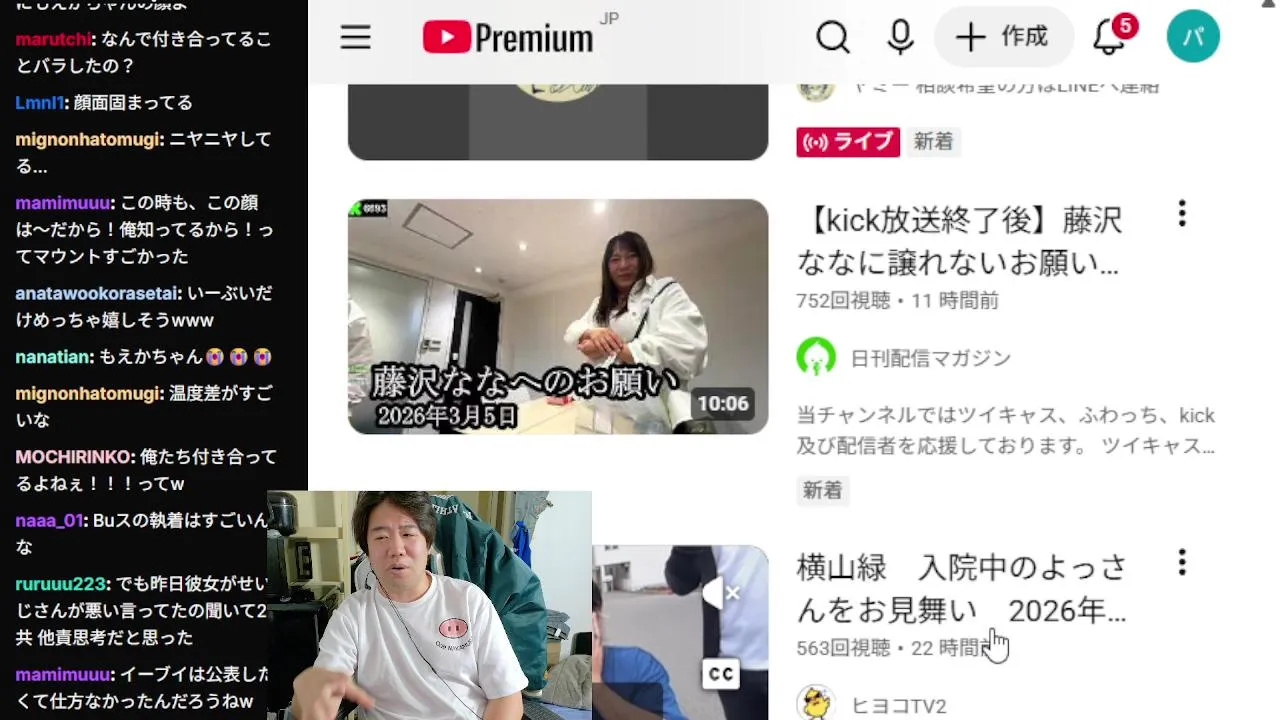This screenshot has height=720, width=1280.
Task: Open YouTube search
Action: [832, 38]
